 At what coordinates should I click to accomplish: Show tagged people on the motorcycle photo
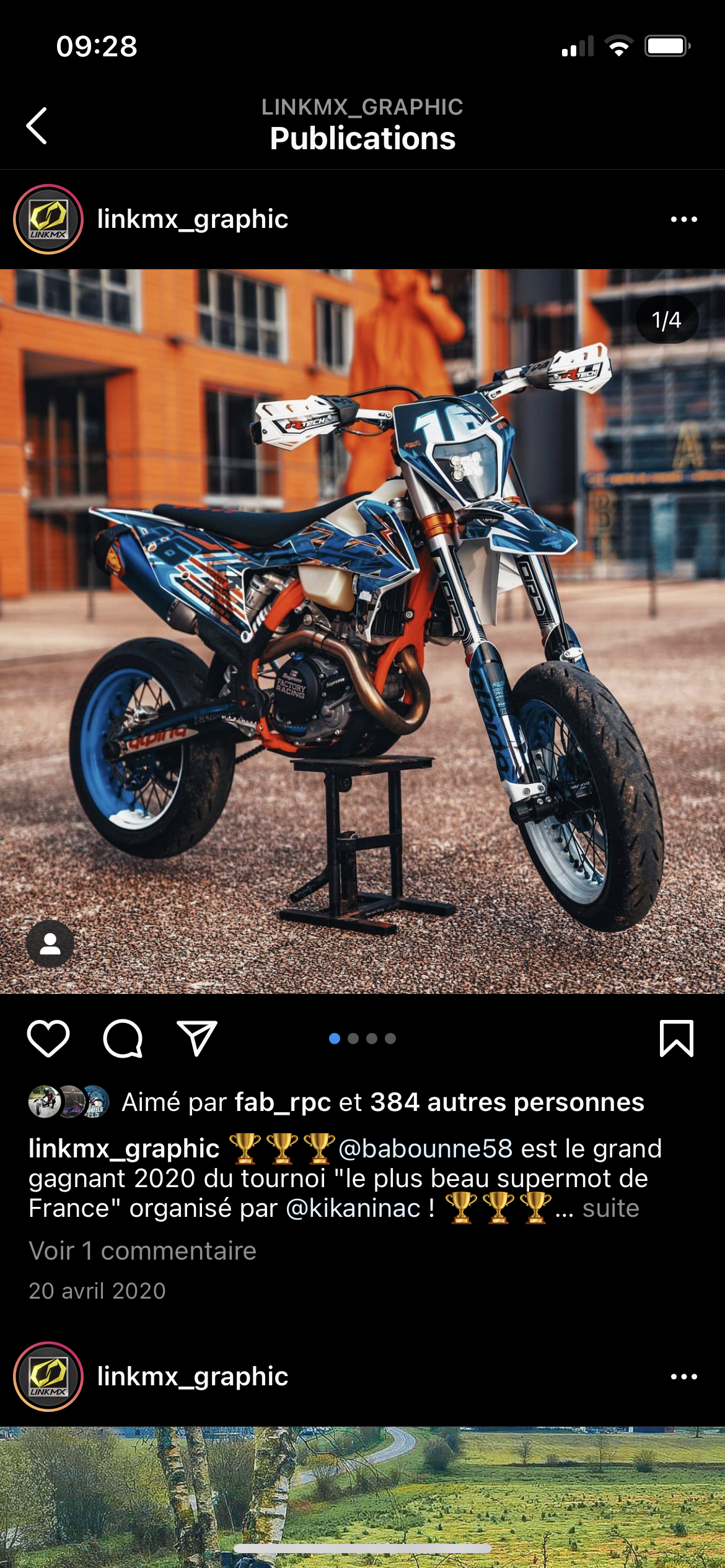(x=50, y=944)
